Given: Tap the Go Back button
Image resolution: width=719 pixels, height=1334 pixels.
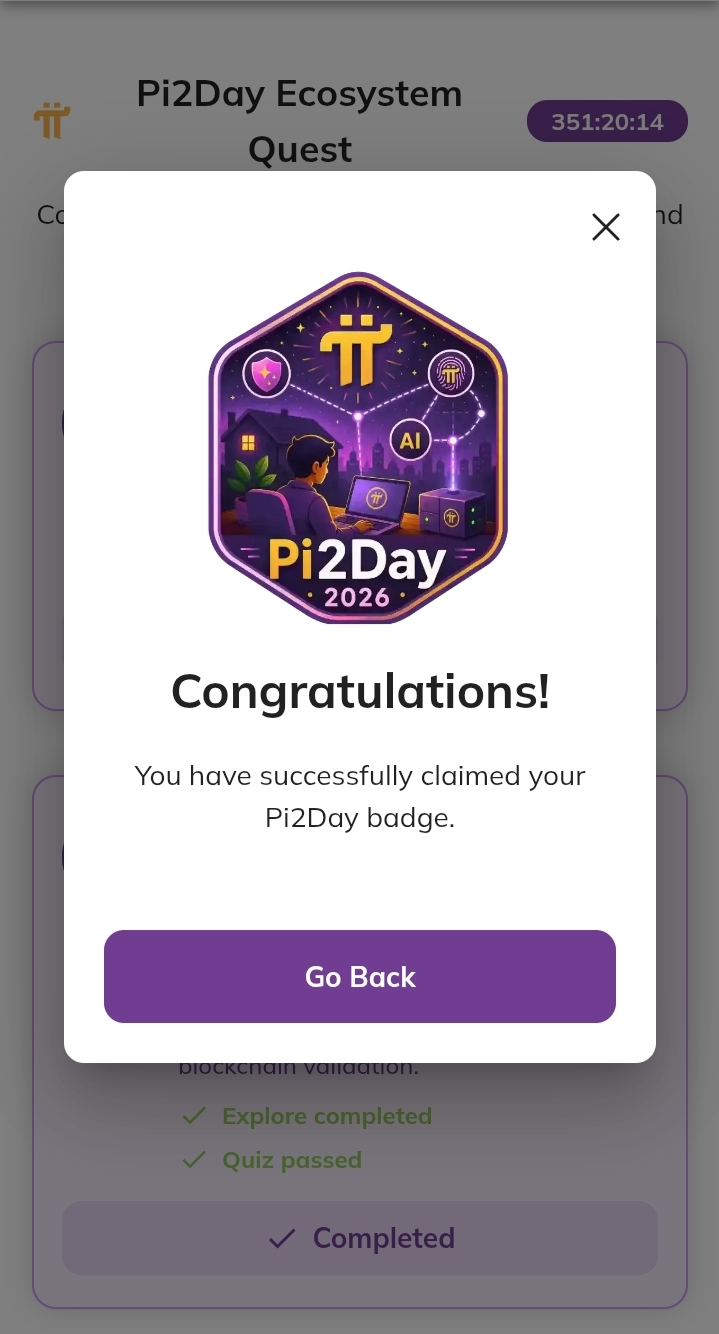Looking at the screenshot, I should (x=360, y=976).
